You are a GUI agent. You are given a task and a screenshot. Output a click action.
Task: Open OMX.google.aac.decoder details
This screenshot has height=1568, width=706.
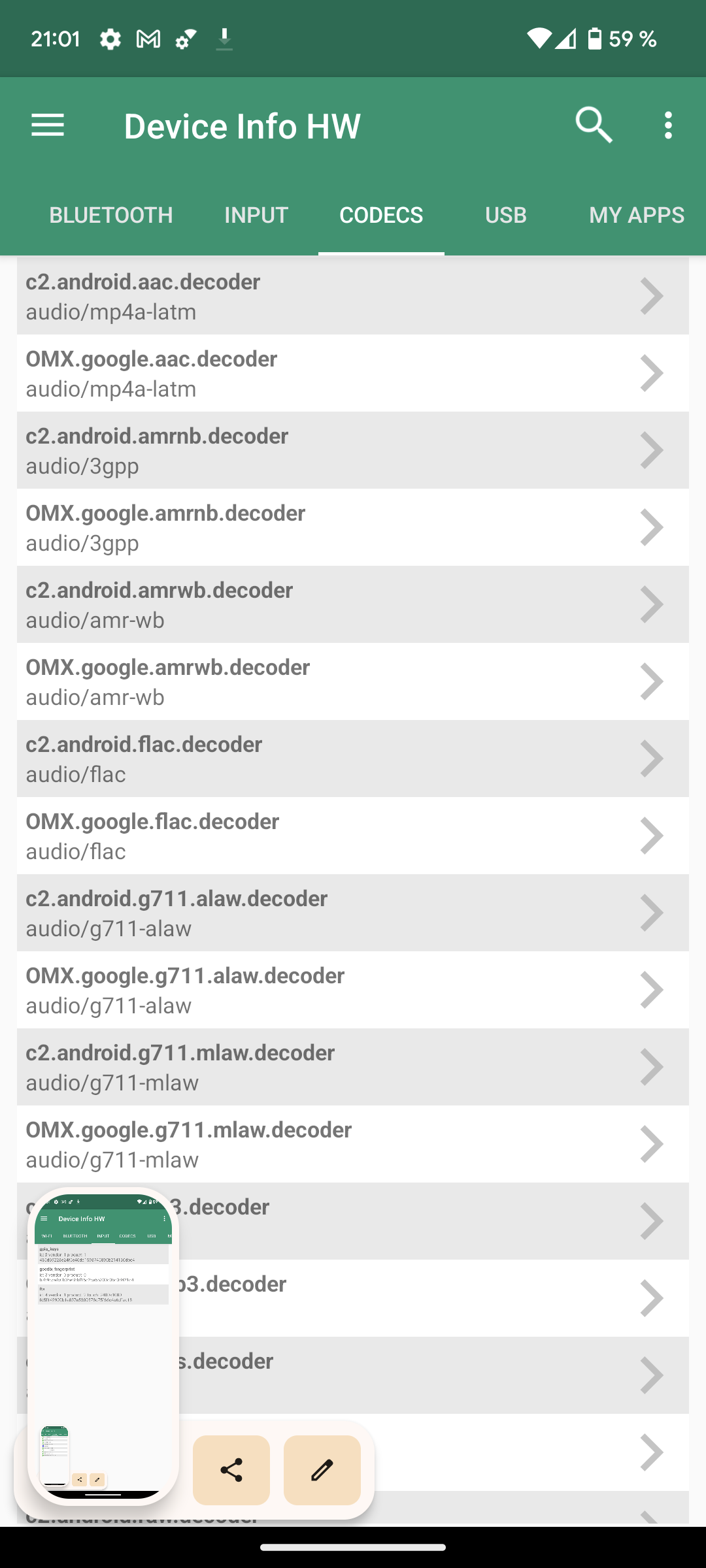point(353,373)
